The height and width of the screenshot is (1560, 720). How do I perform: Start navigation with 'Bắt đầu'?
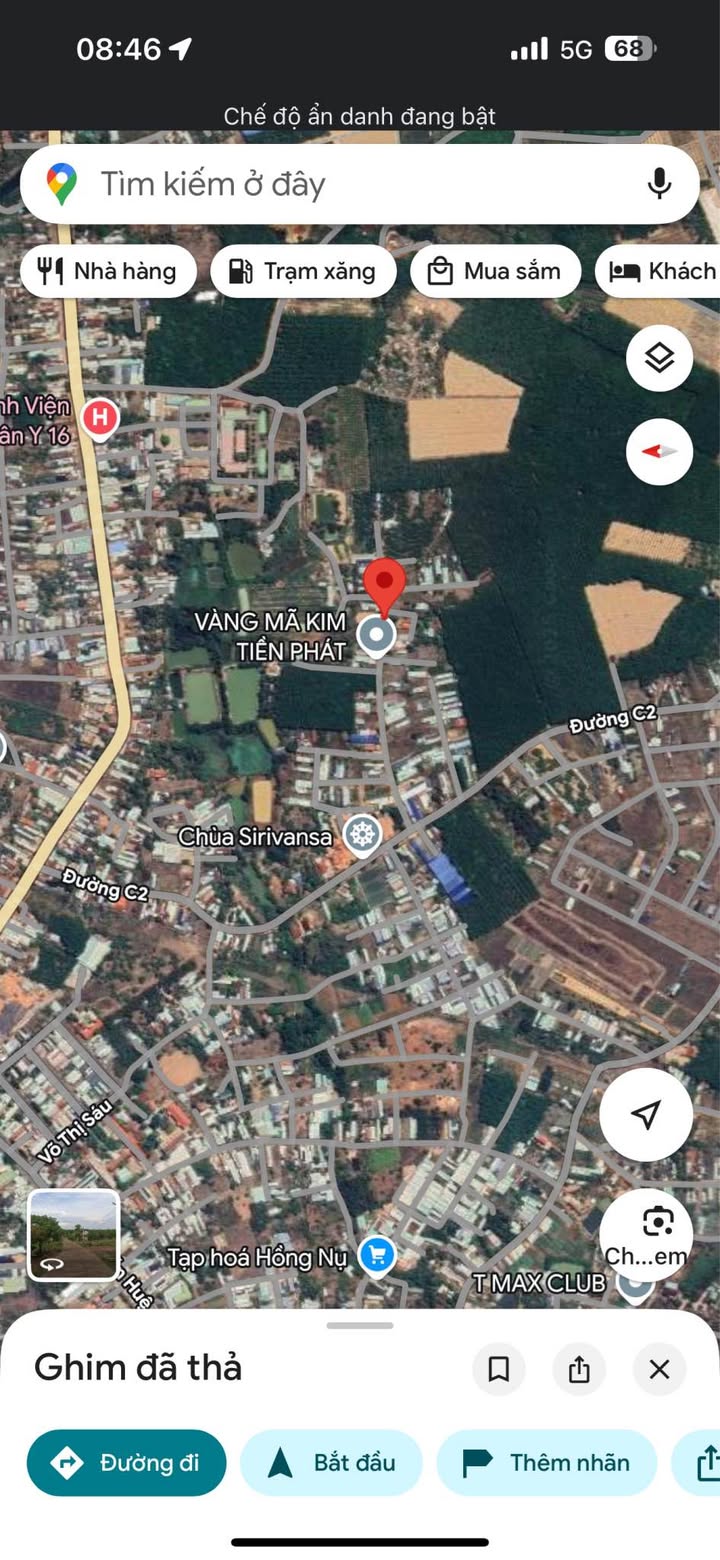331,1463
